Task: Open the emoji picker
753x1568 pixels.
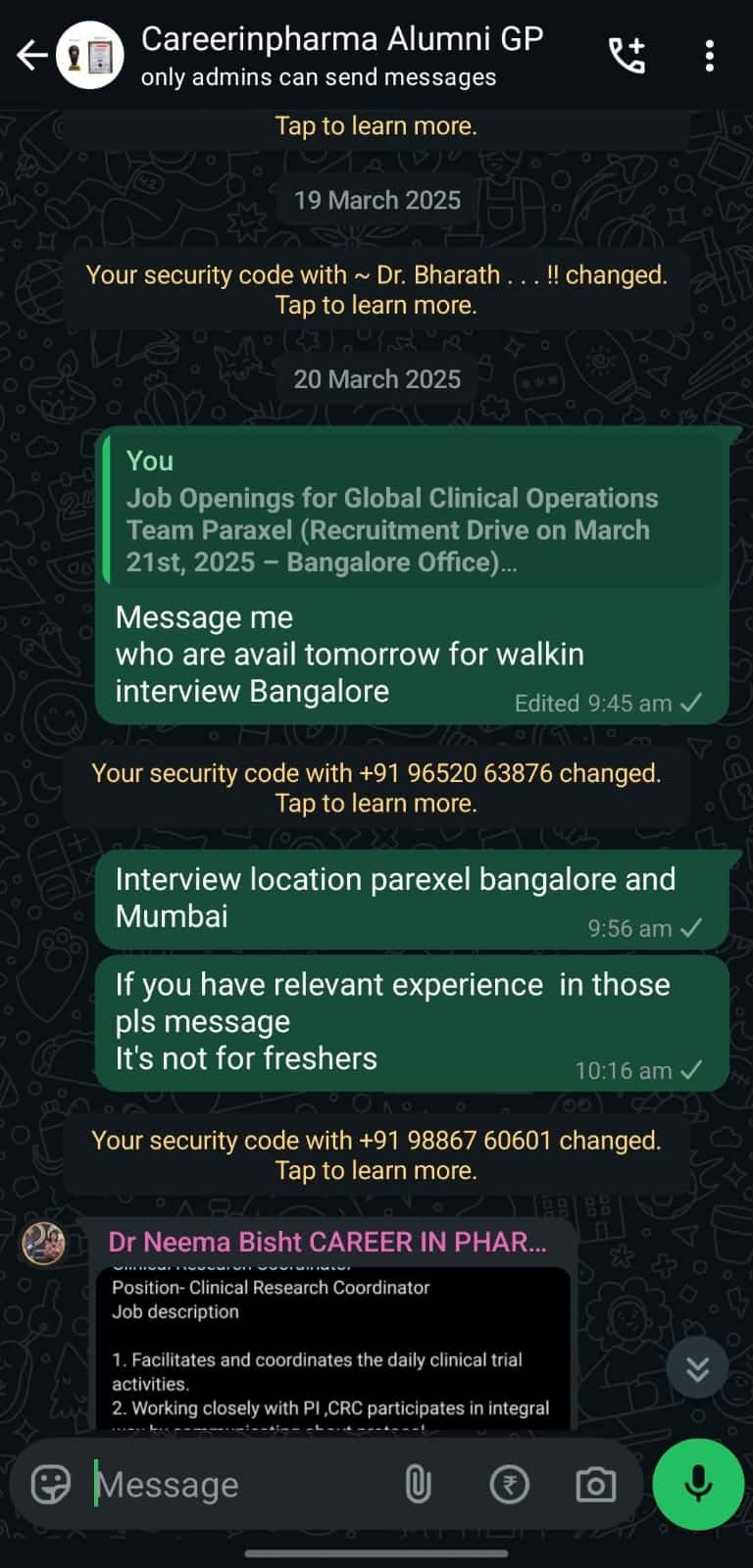Action: click(x=51, y=1485)
